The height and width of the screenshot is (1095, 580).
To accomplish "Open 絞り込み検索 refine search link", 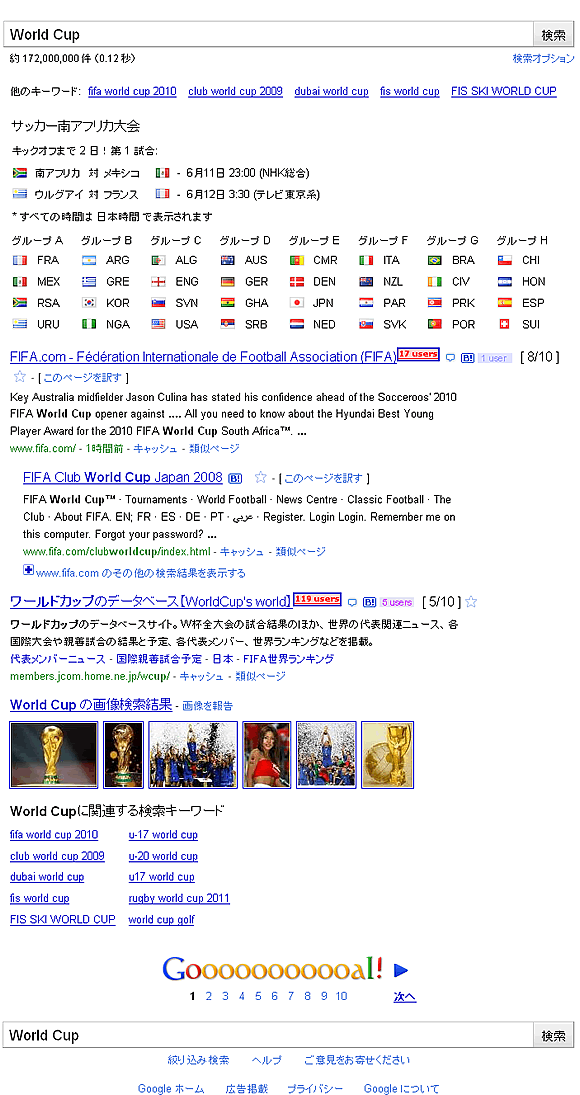I will point(198,1060).
